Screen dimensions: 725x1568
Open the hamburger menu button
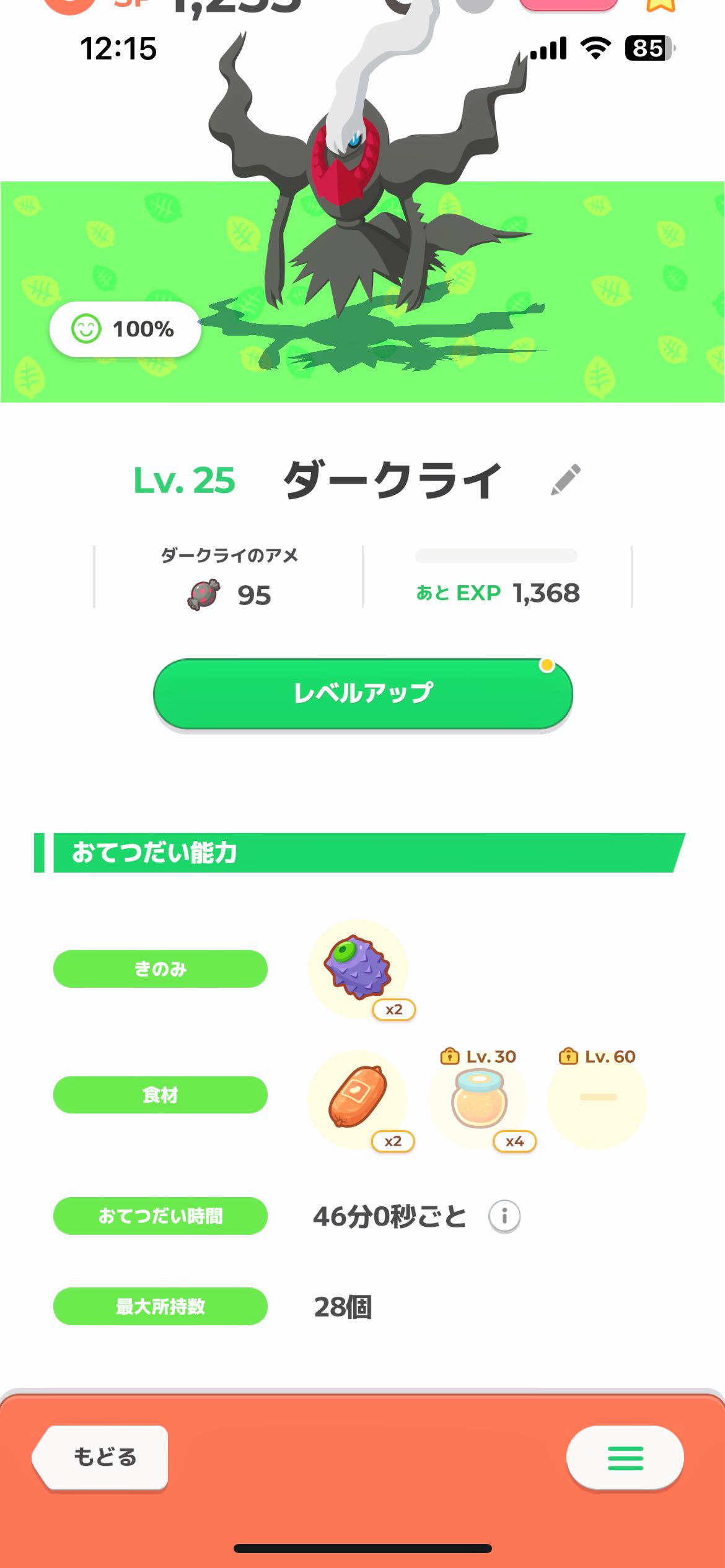point(625,1458)
